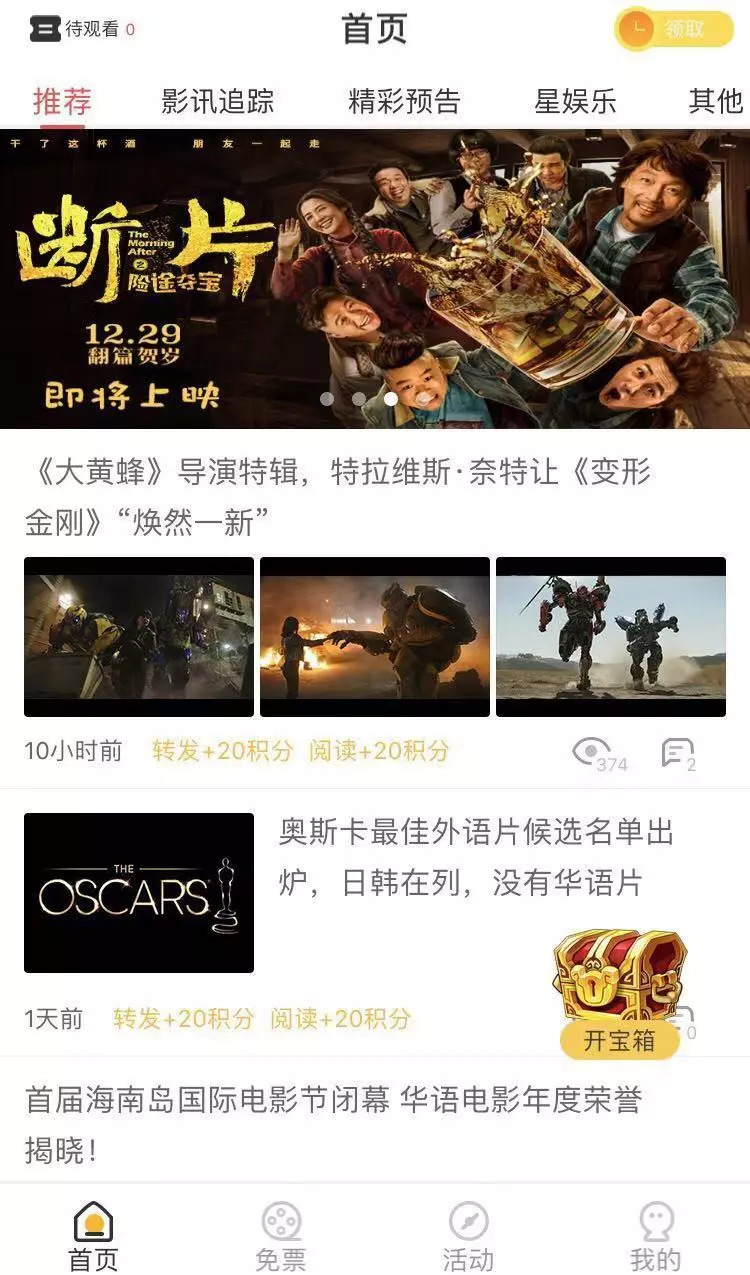Select the 推荐 tab
Image resolution: width=750 pixels, height=1275 pixels.
(x=62, y=101)
